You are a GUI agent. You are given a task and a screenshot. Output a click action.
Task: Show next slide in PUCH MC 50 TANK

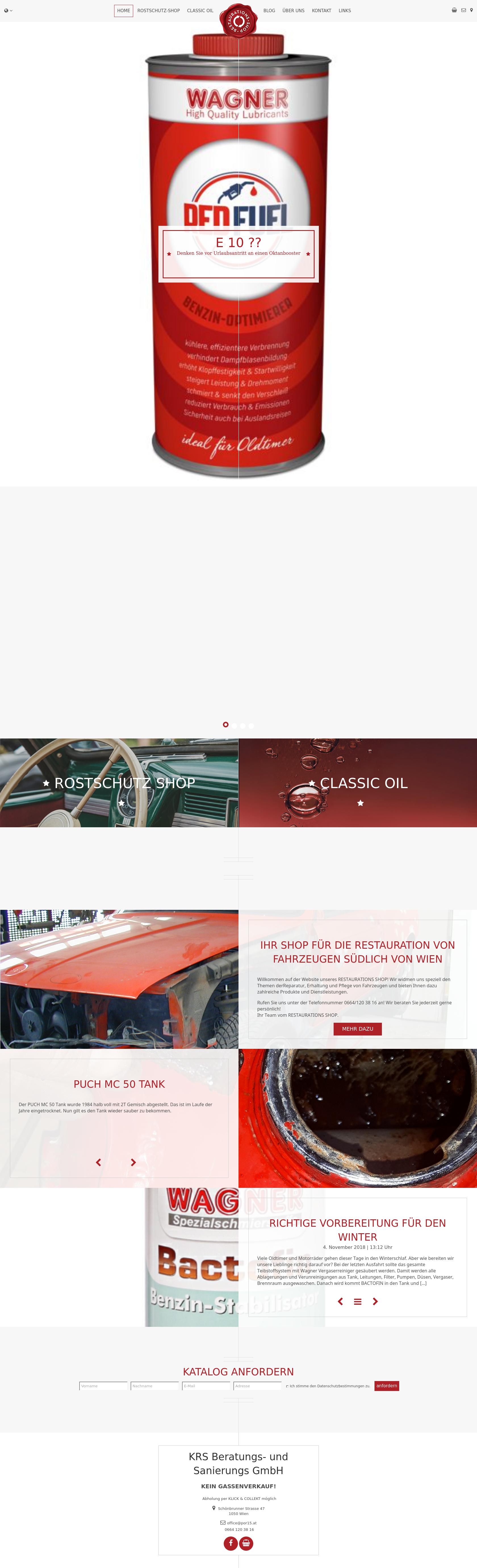[x=133, y=1163]
